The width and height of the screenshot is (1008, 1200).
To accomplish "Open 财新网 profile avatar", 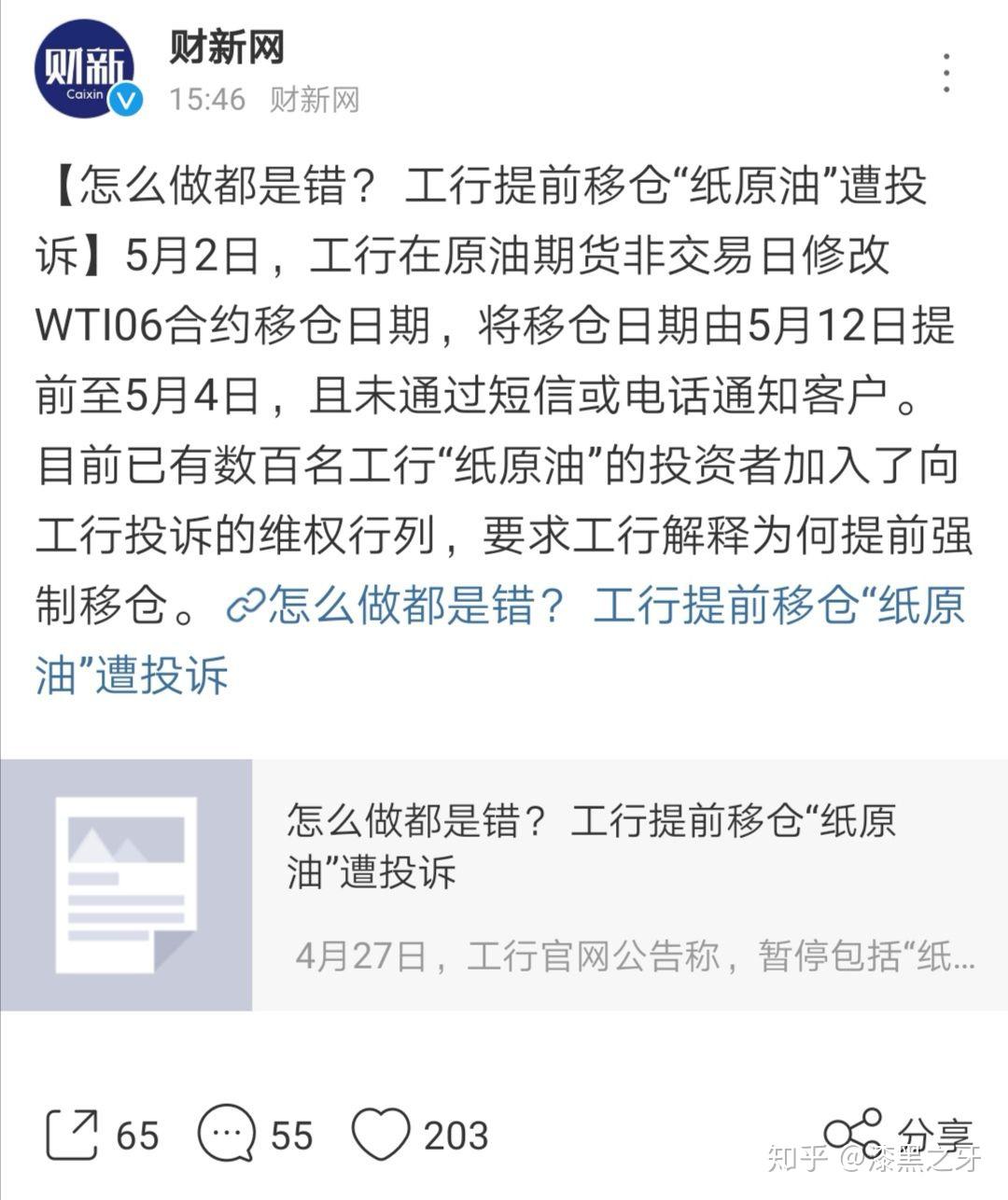I will coord(85,69).
